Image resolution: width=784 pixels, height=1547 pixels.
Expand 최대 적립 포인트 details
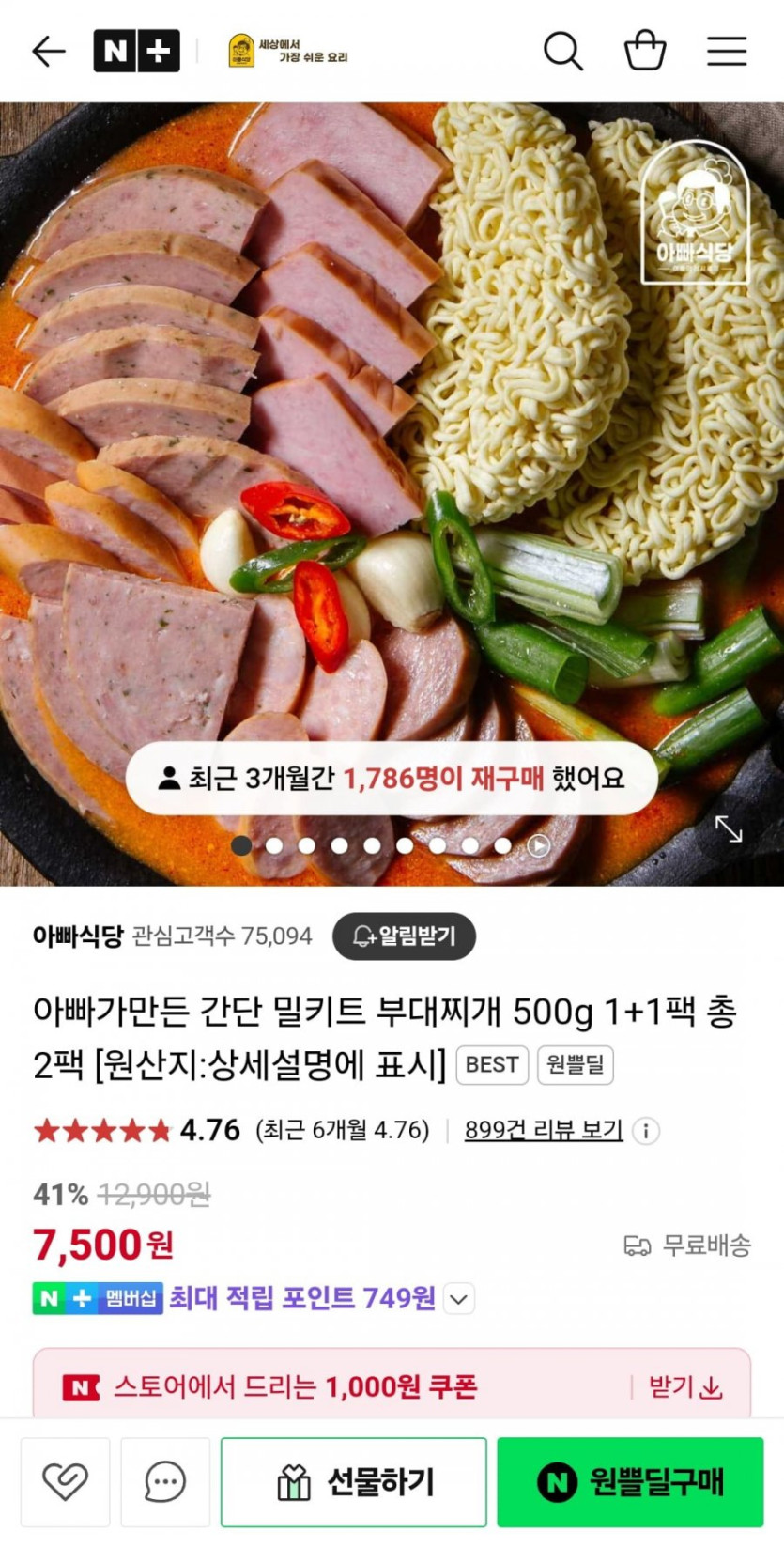point(459,1299)
